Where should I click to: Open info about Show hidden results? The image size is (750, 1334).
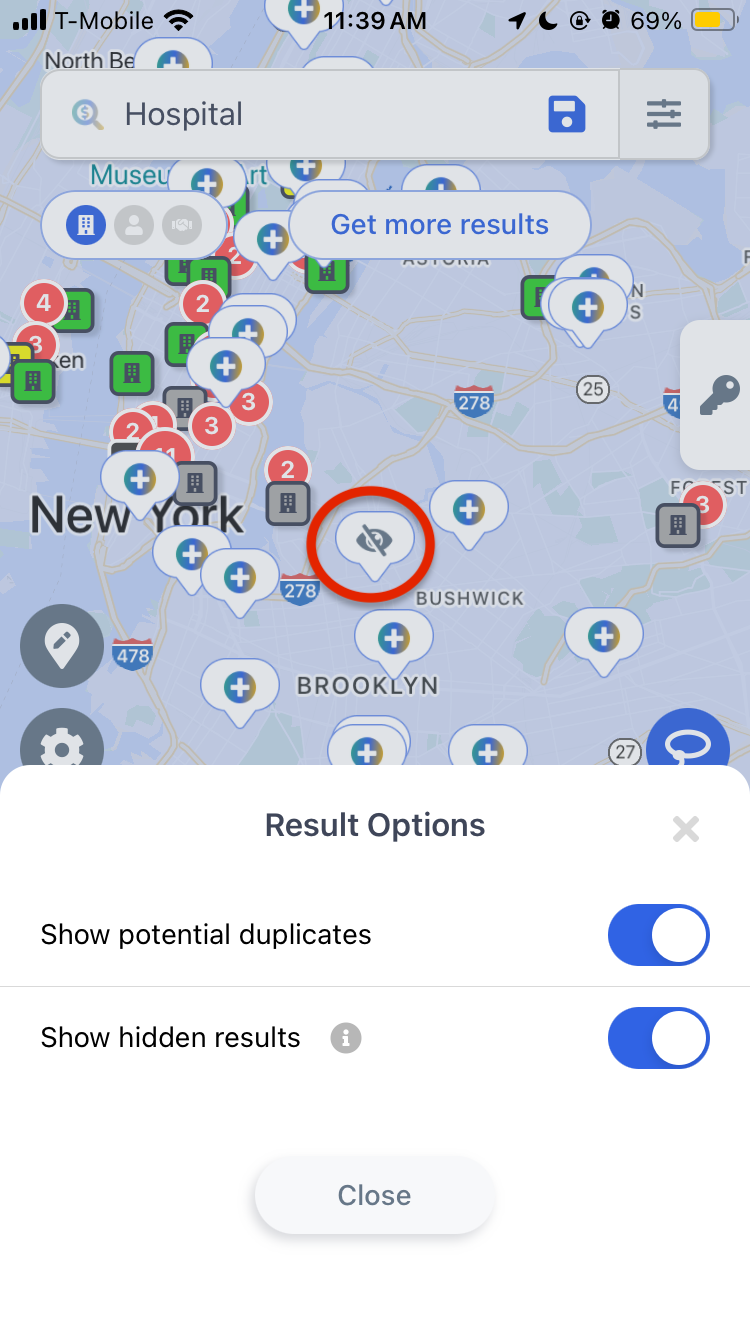click(x=346, y=1038)
